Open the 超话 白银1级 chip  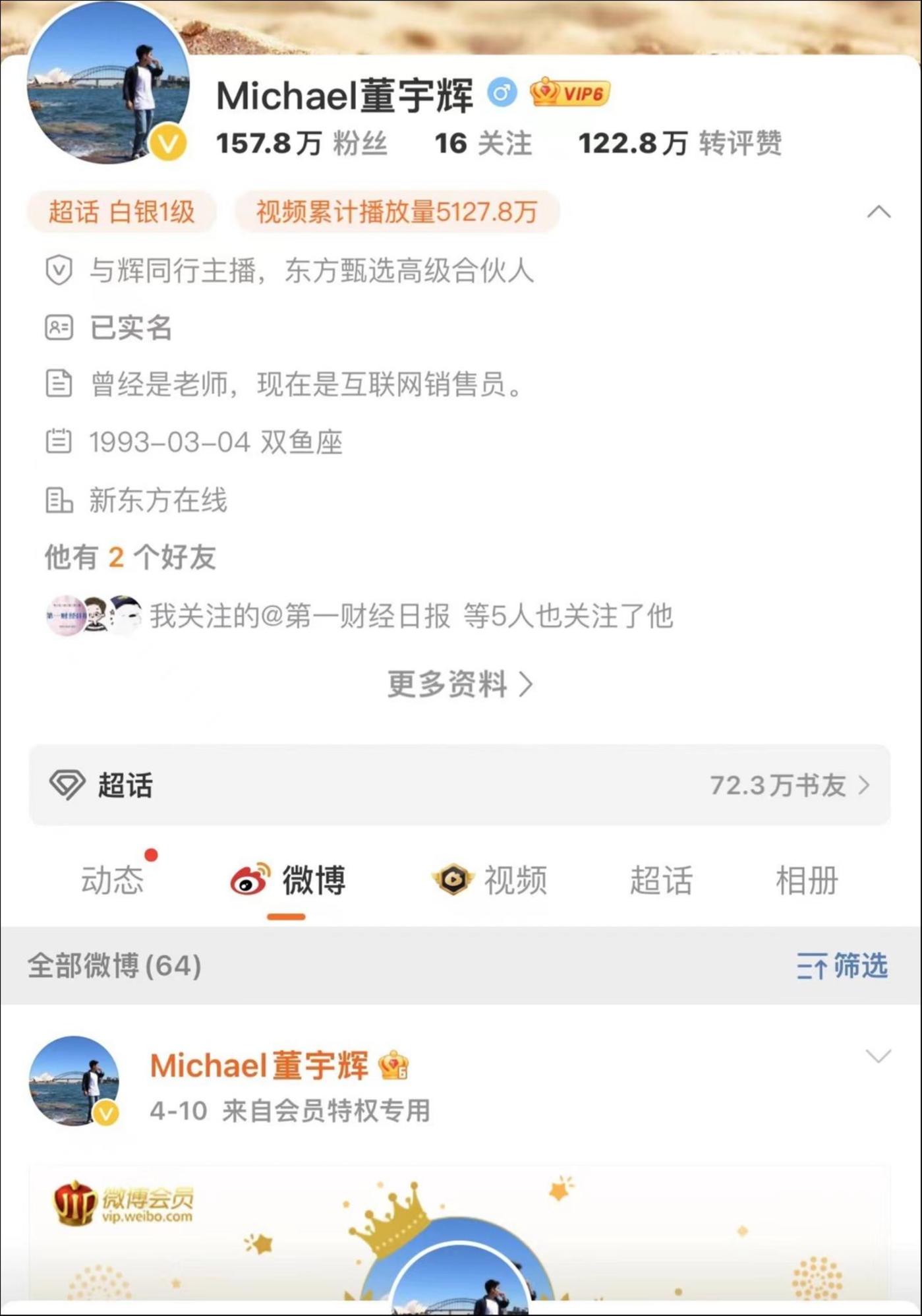pos(122,212)
